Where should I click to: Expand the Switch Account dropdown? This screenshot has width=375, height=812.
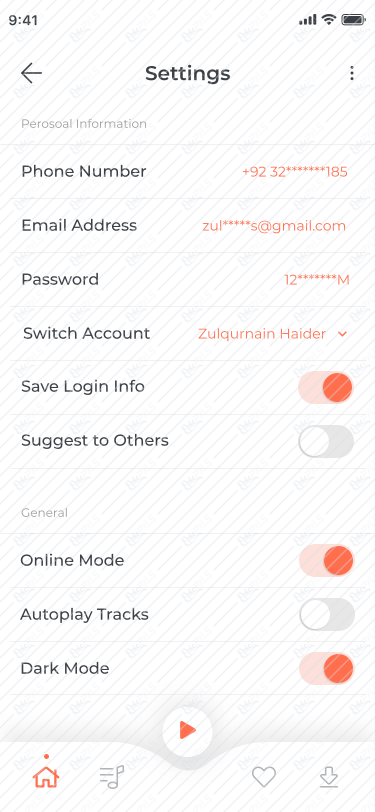[x=272, y=334]
